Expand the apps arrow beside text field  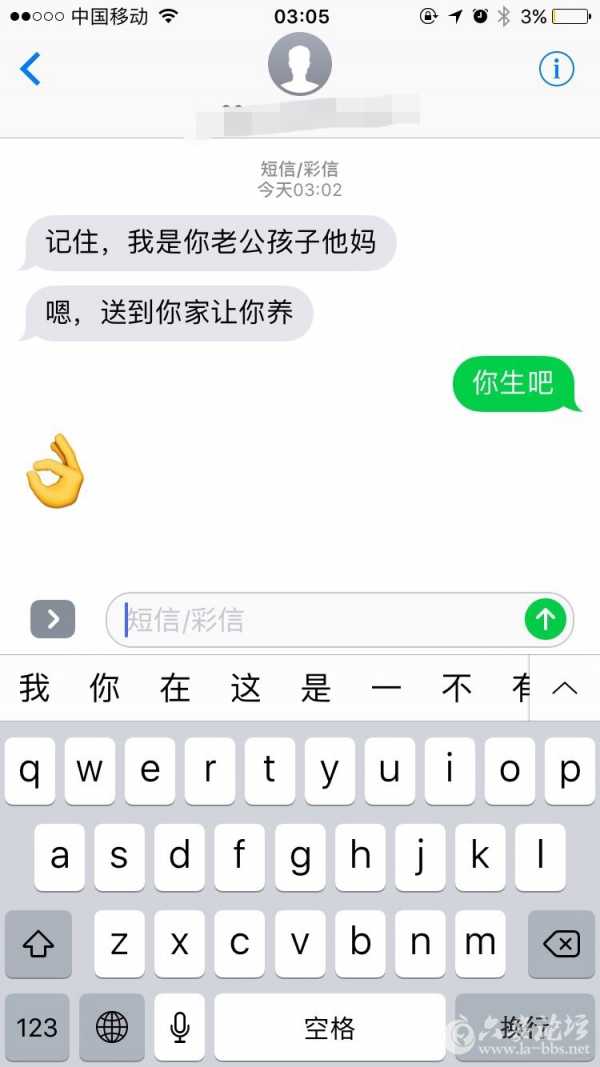[x=53, y=620]
